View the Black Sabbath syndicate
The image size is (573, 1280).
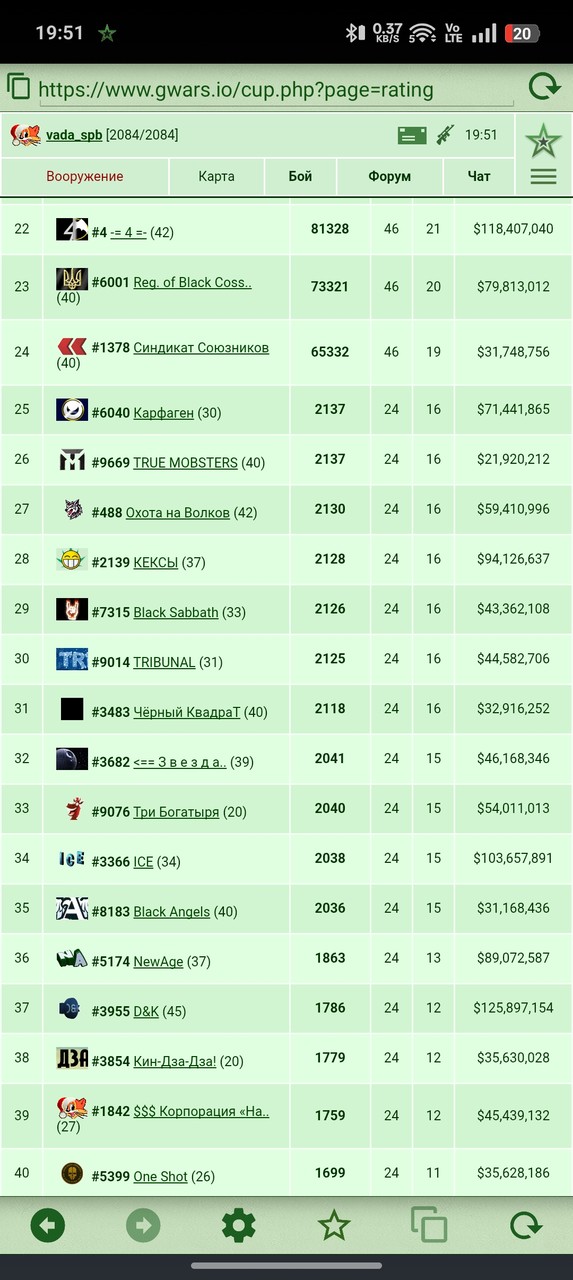(x=176, y=612)
